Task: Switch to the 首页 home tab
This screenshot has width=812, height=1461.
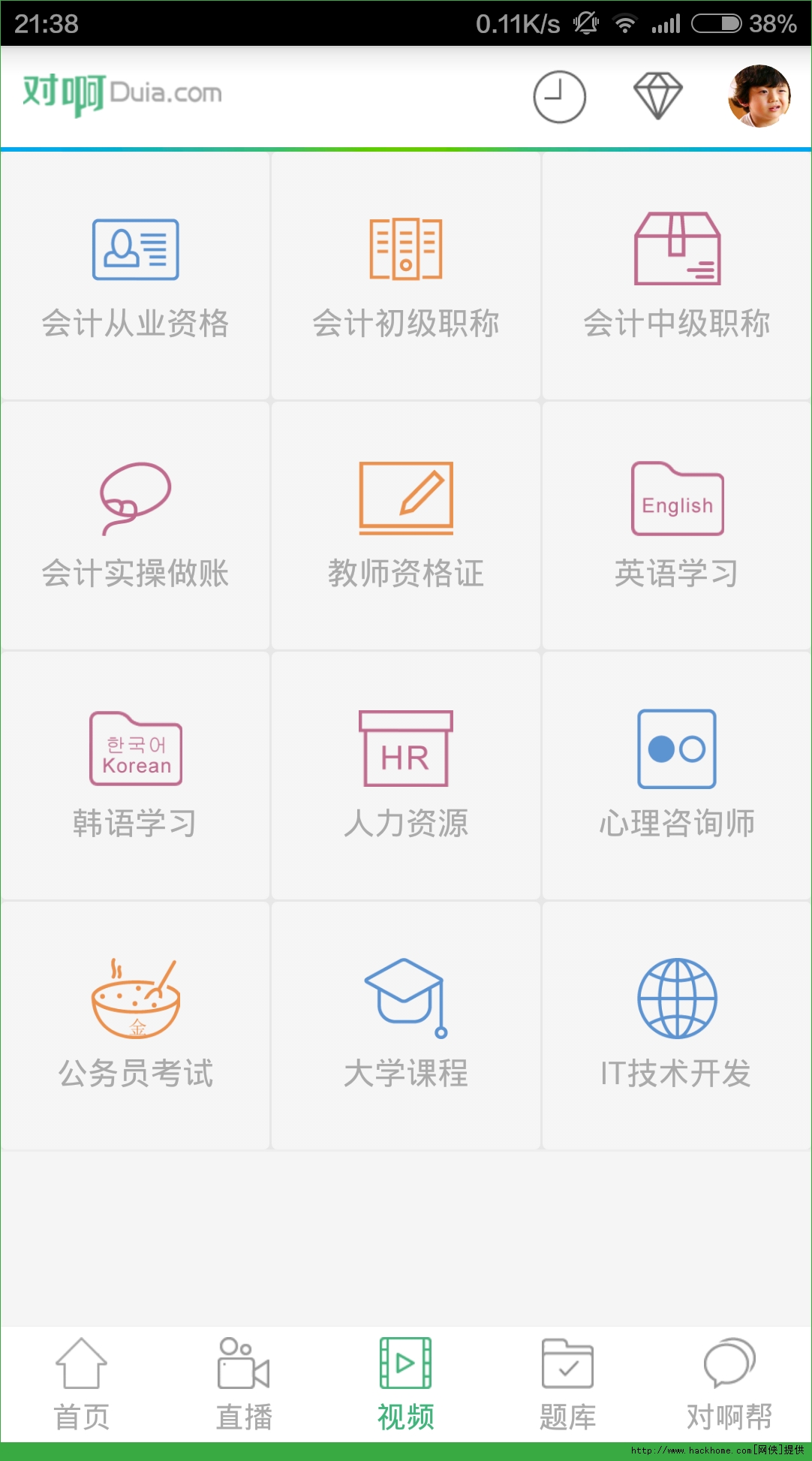Action: [x=81, y=1384]
